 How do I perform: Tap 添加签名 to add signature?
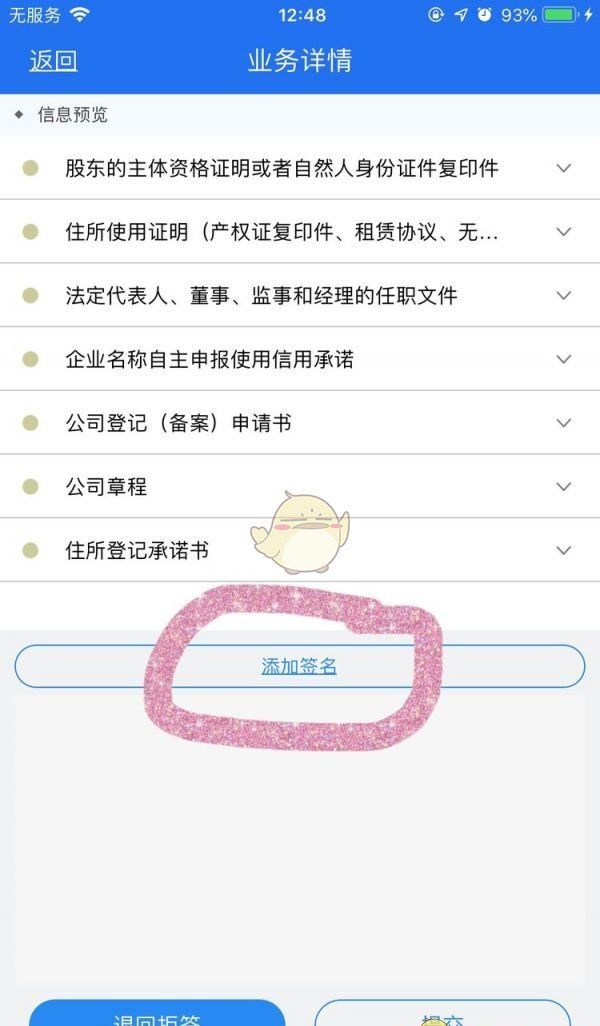pyautogui.click(x=299, y=666)
